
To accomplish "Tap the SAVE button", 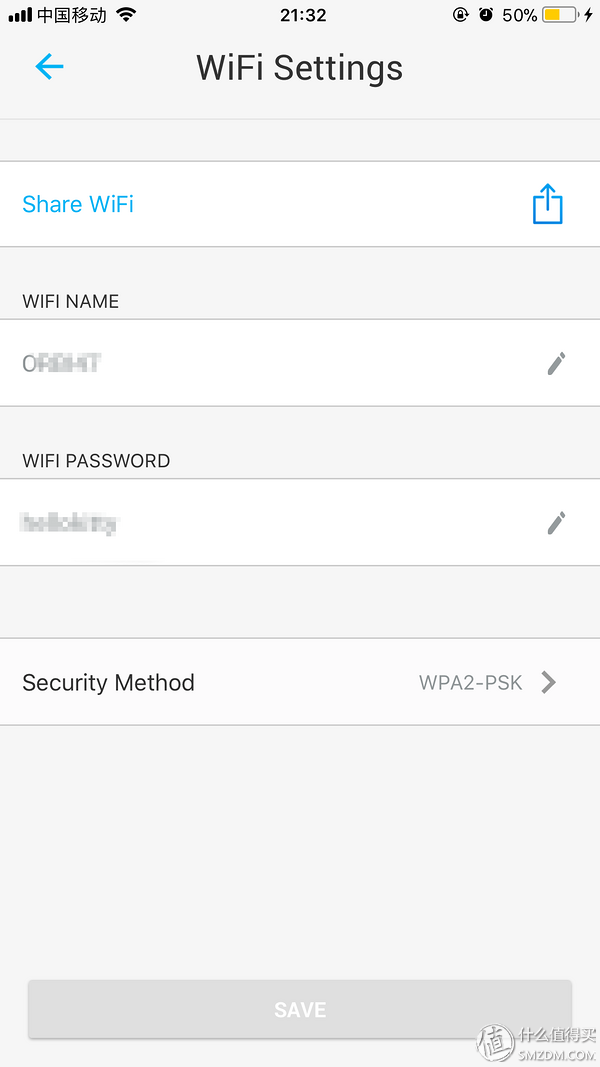I will (300, 1009).
